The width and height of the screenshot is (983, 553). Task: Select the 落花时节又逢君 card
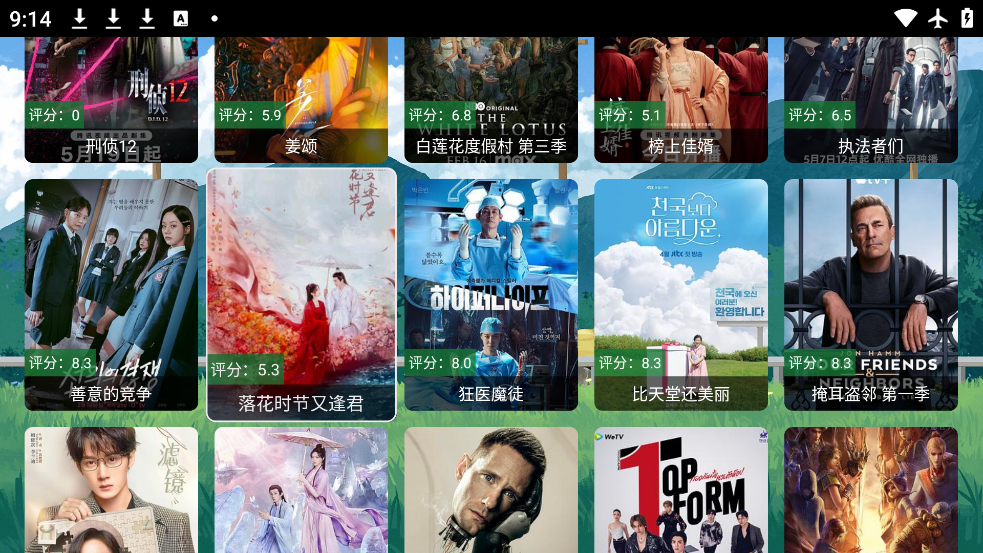pyautogui.click(x=301, y=294)
